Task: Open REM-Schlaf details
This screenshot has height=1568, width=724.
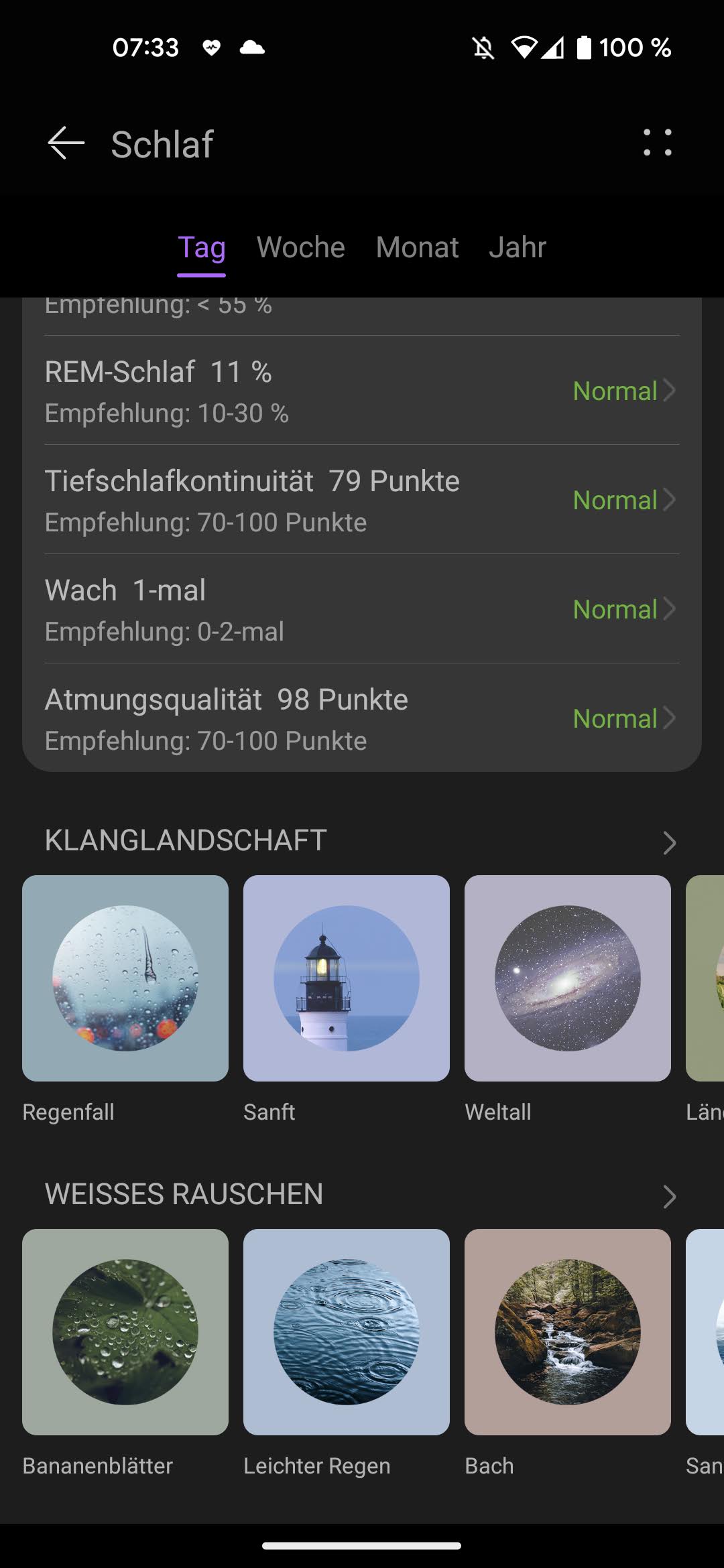Action: pyautogui.click(x=362, y=391)
